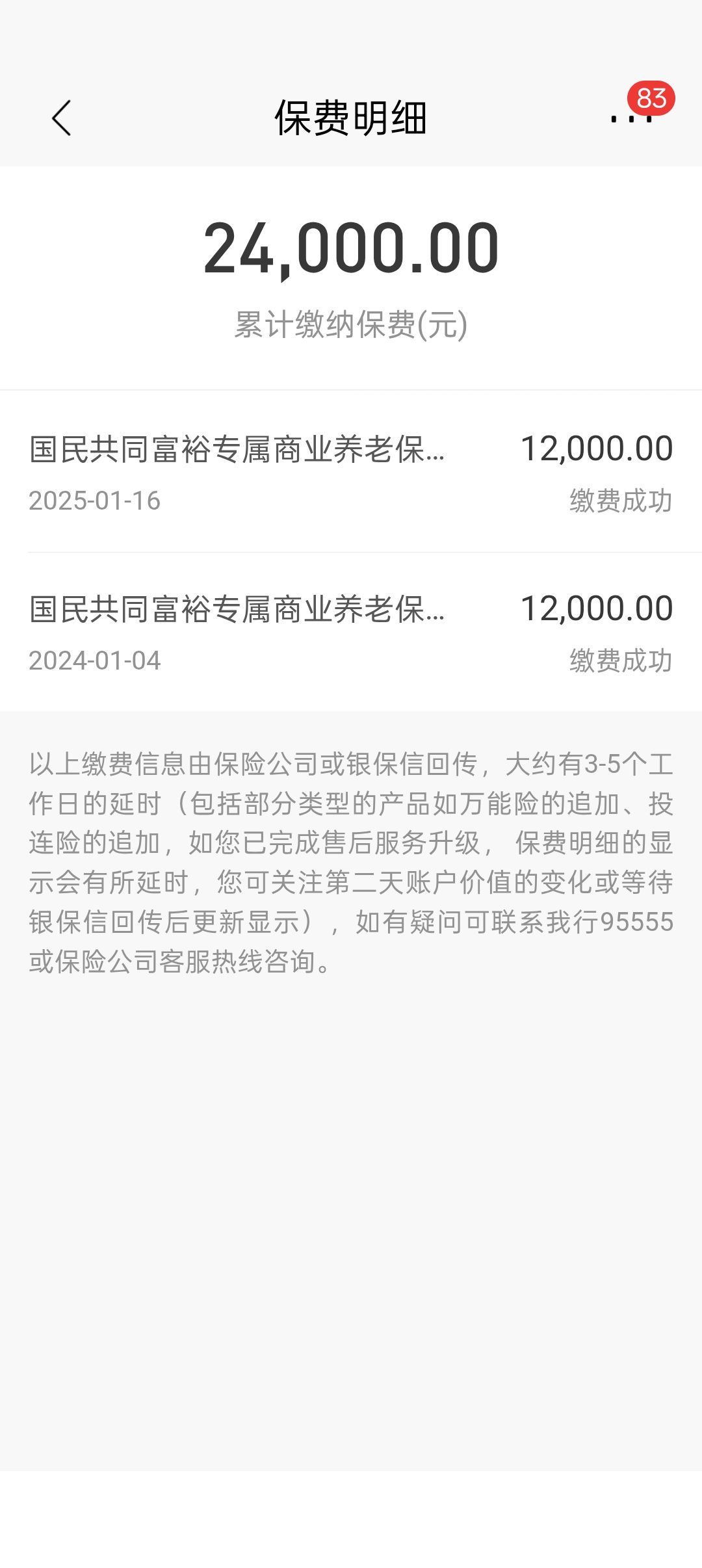Open the 2025-01-16 premium payment record
The width and height of the screenshot is (702, 1568).
point(351,473)
